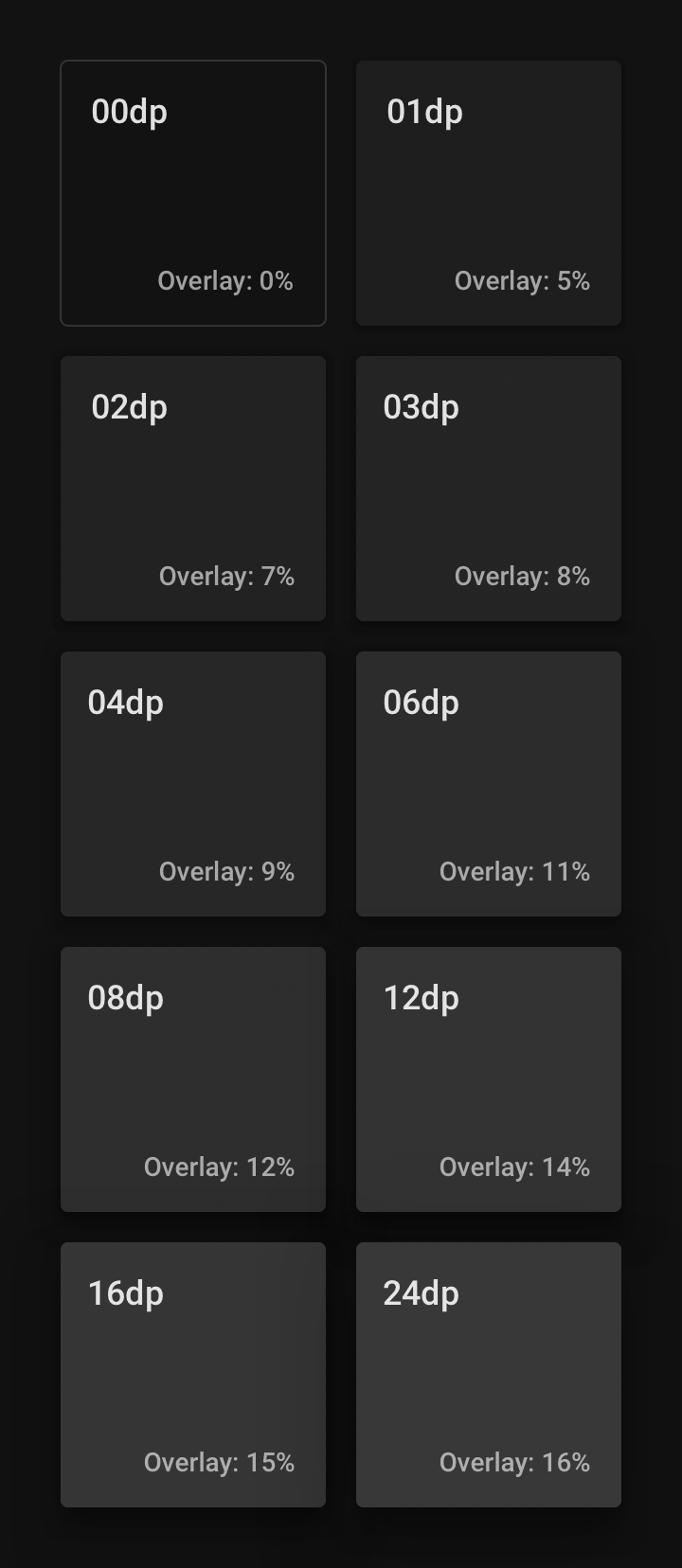Click the Overlay: 14% label

click(516, 1167)
